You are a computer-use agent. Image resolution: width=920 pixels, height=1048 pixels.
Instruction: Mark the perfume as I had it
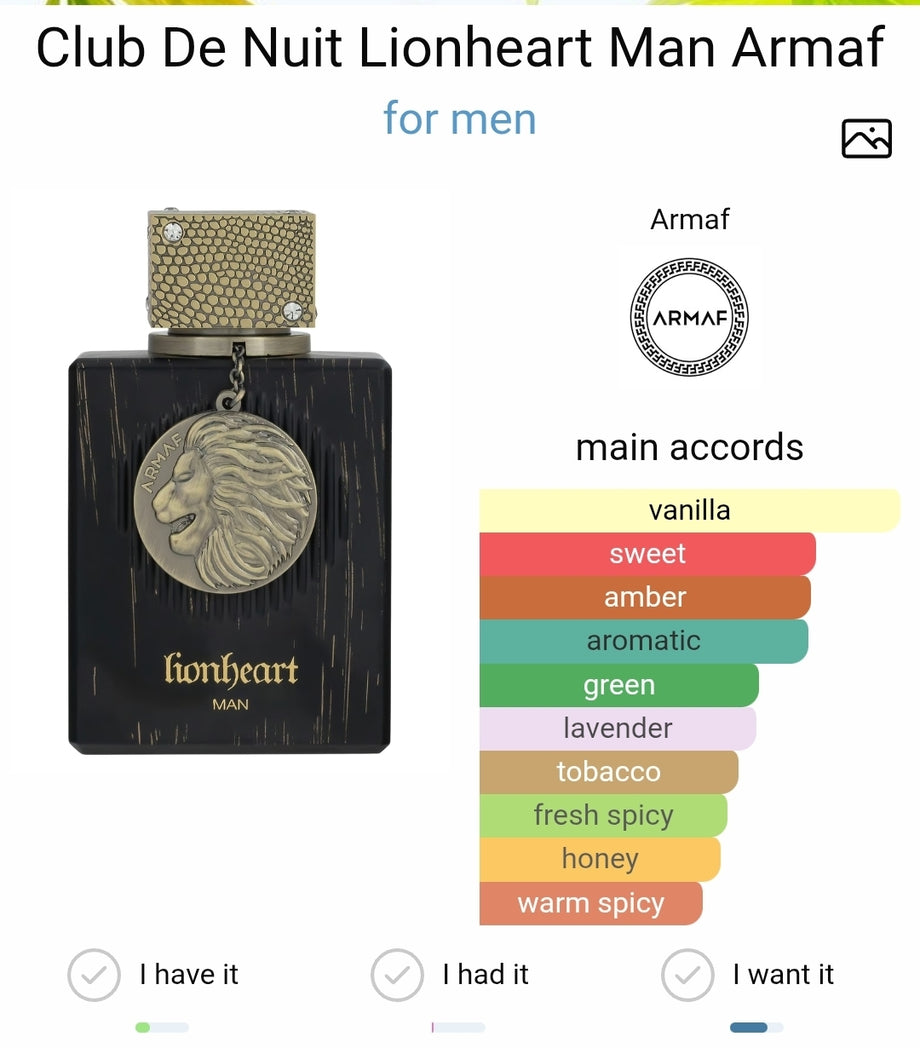397,975
